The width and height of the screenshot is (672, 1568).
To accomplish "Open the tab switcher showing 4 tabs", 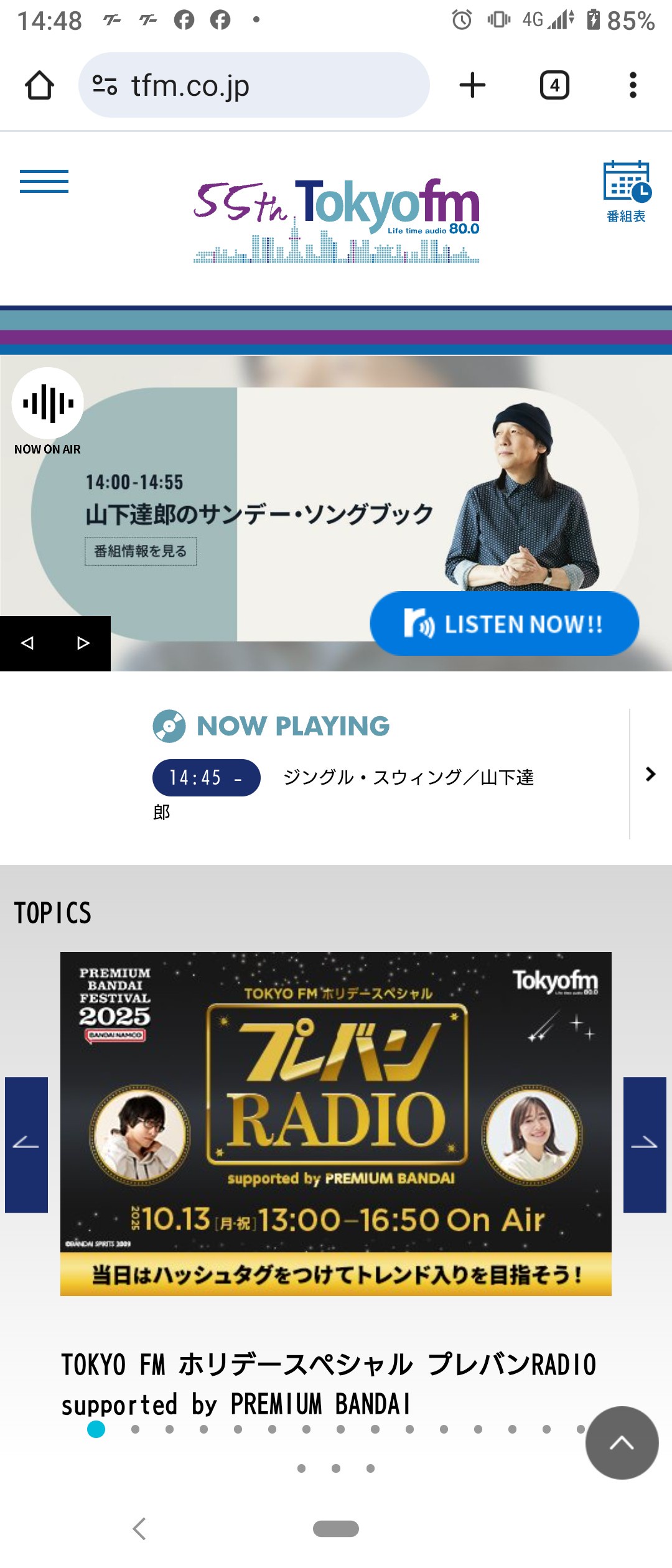I will point(554,85).
